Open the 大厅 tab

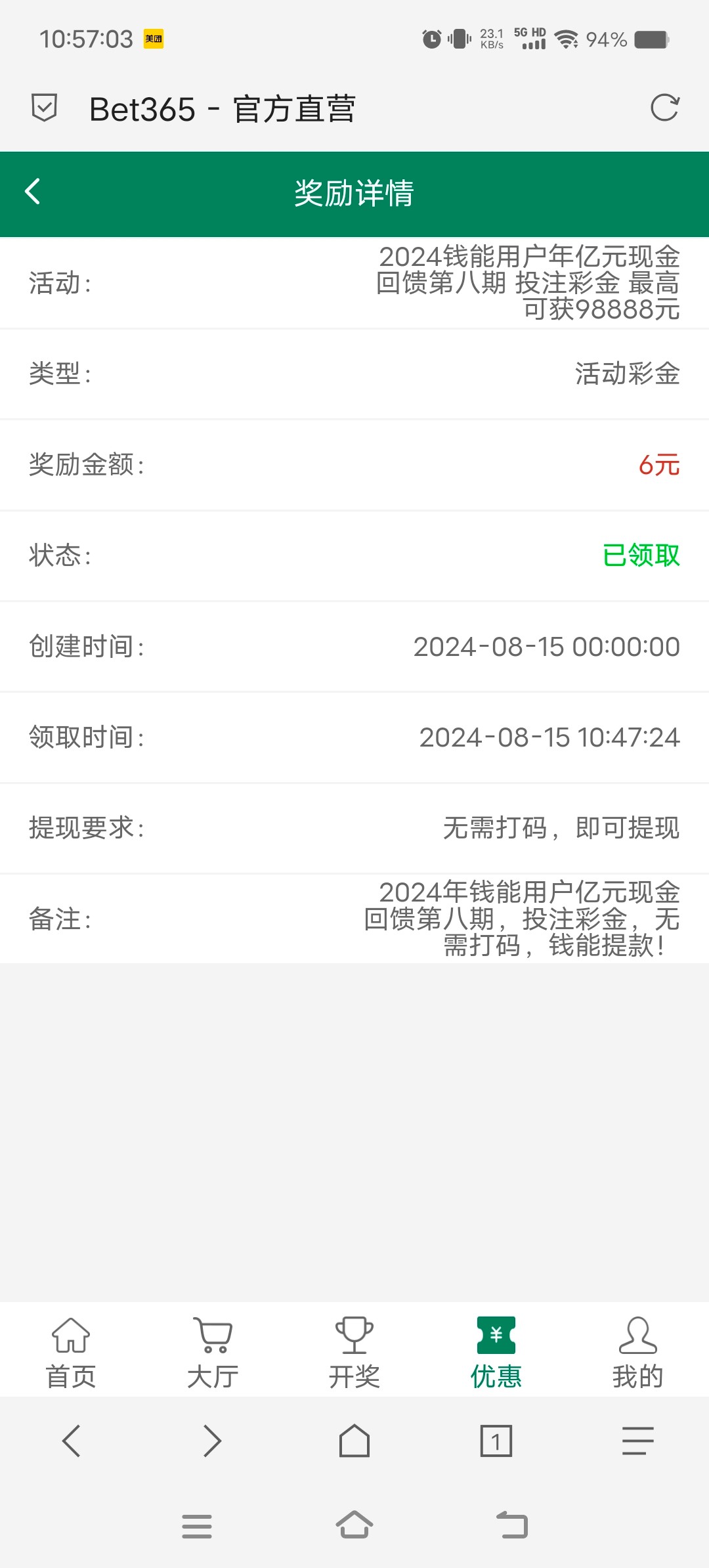(x=213, y=1353)
